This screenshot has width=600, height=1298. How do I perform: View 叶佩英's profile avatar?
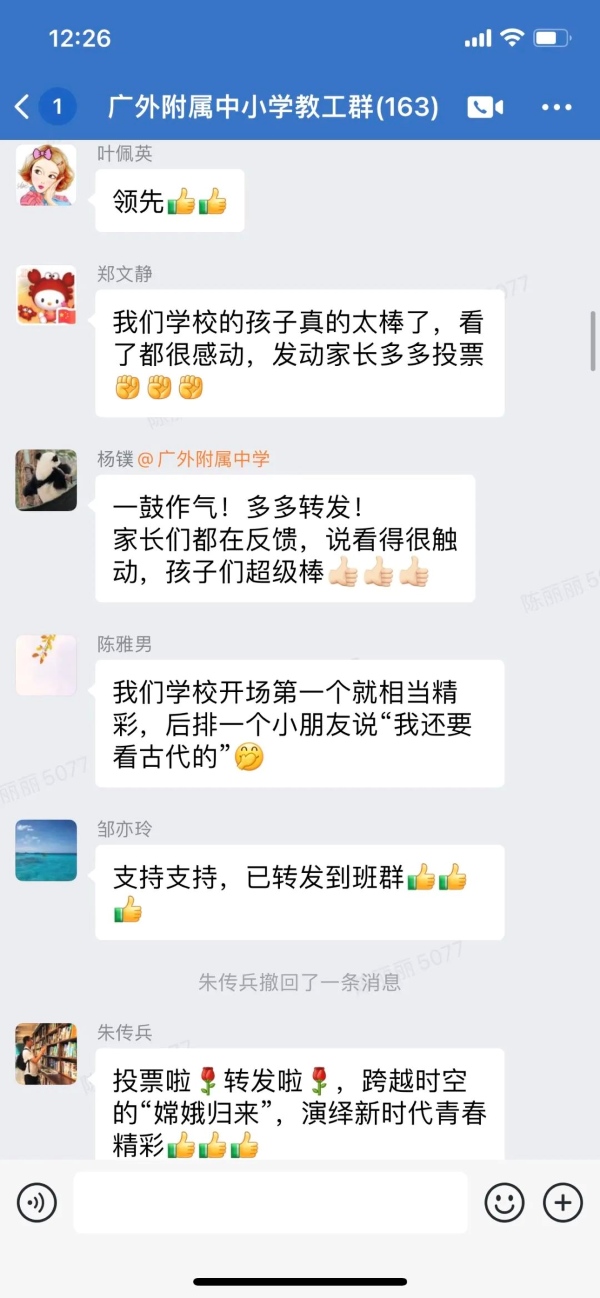point(46,175)
